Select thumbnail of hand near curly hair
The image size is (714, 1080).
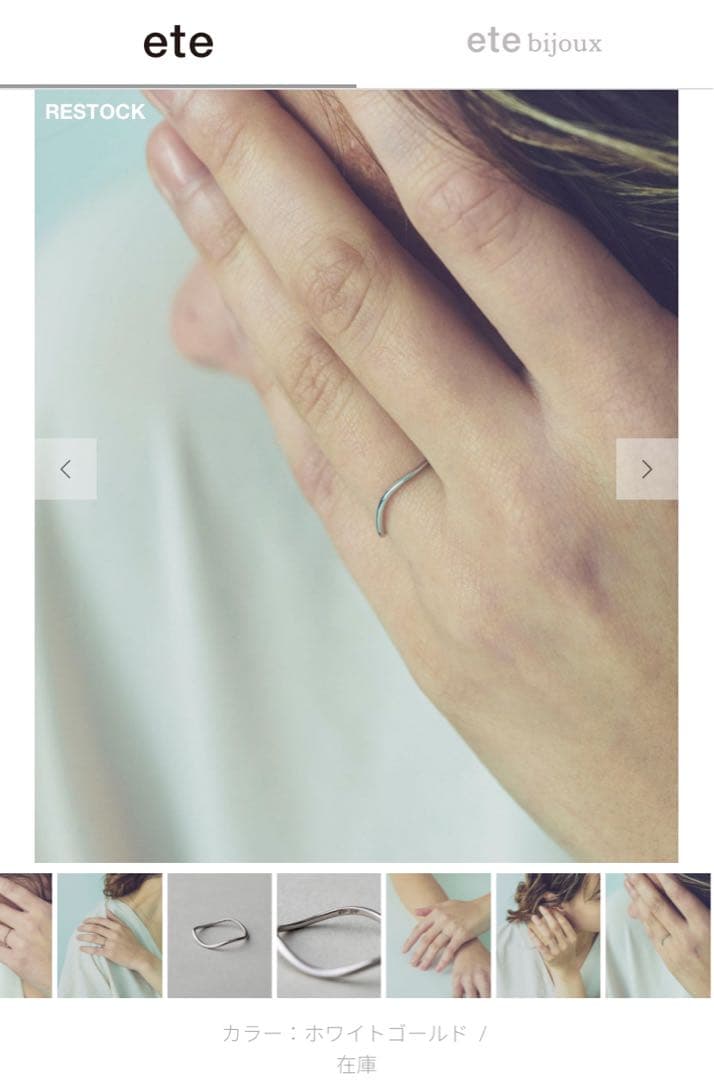548,935
